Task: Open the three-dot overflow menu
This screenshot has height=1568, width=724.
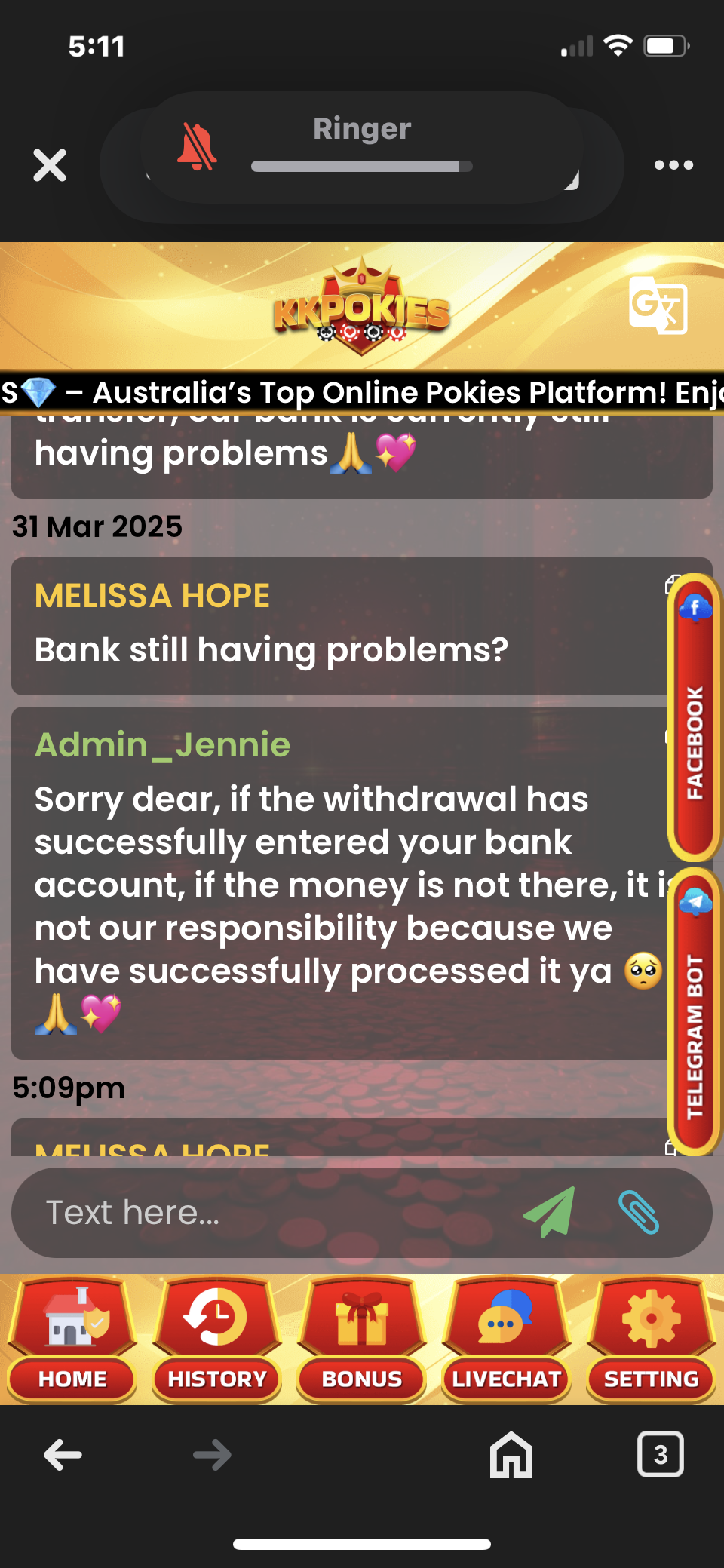Action: click(x=673, y=165)
